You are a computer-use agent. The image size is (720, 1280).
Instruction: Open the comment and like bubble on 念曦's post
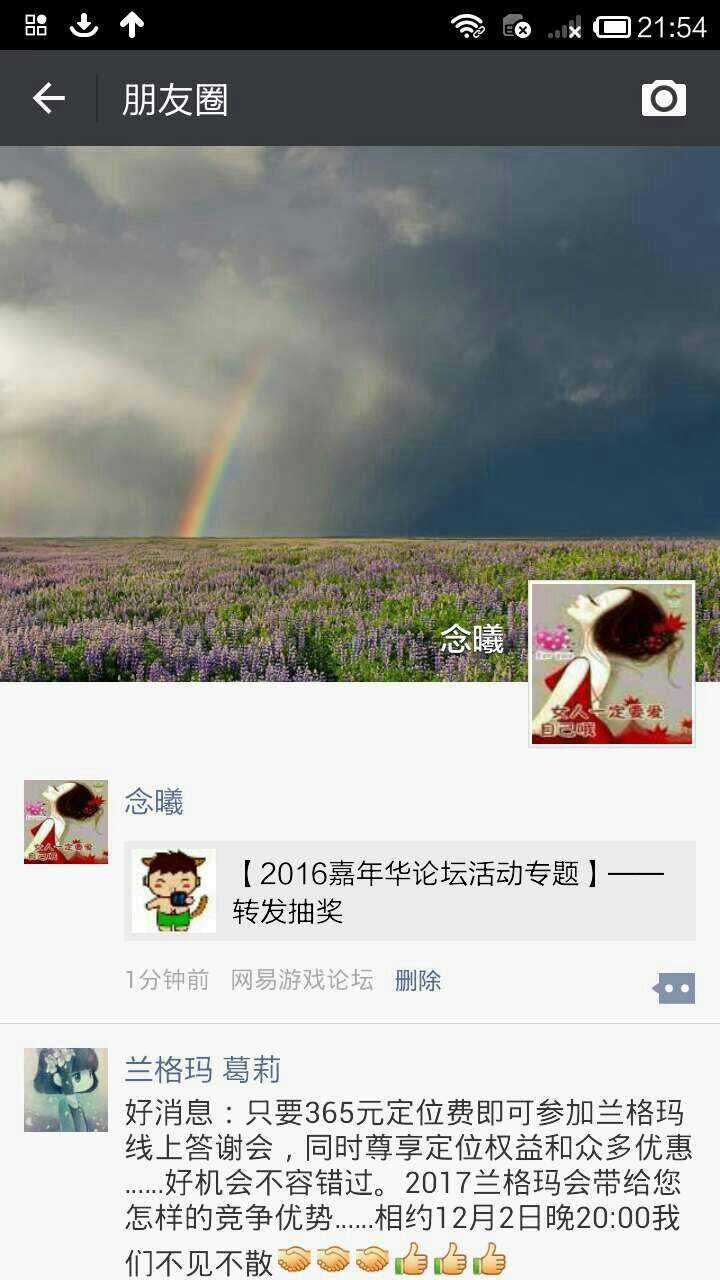675,988
